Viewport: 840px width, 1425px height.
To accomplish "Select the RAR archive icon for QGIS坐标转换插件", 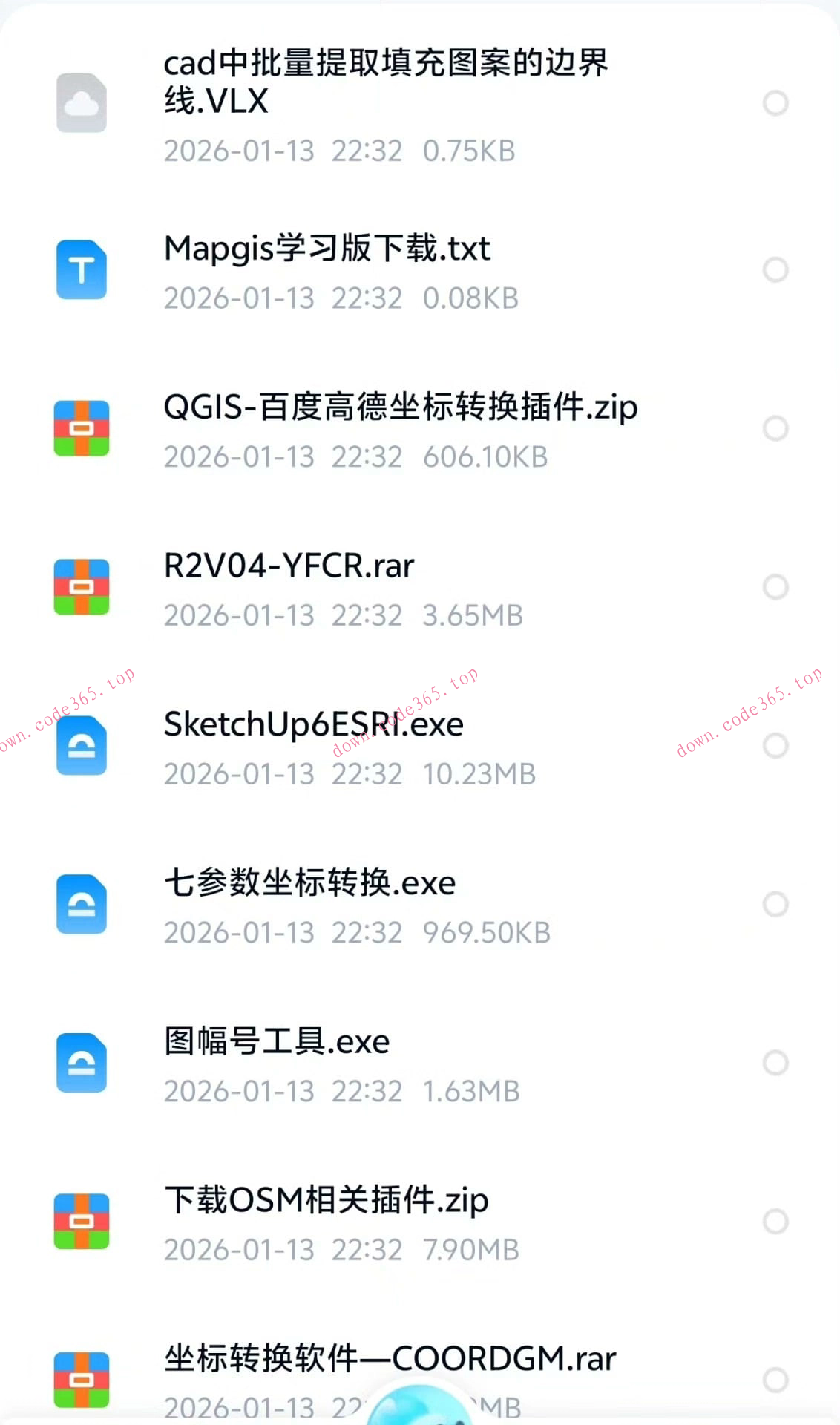I will tap(82, 428).
